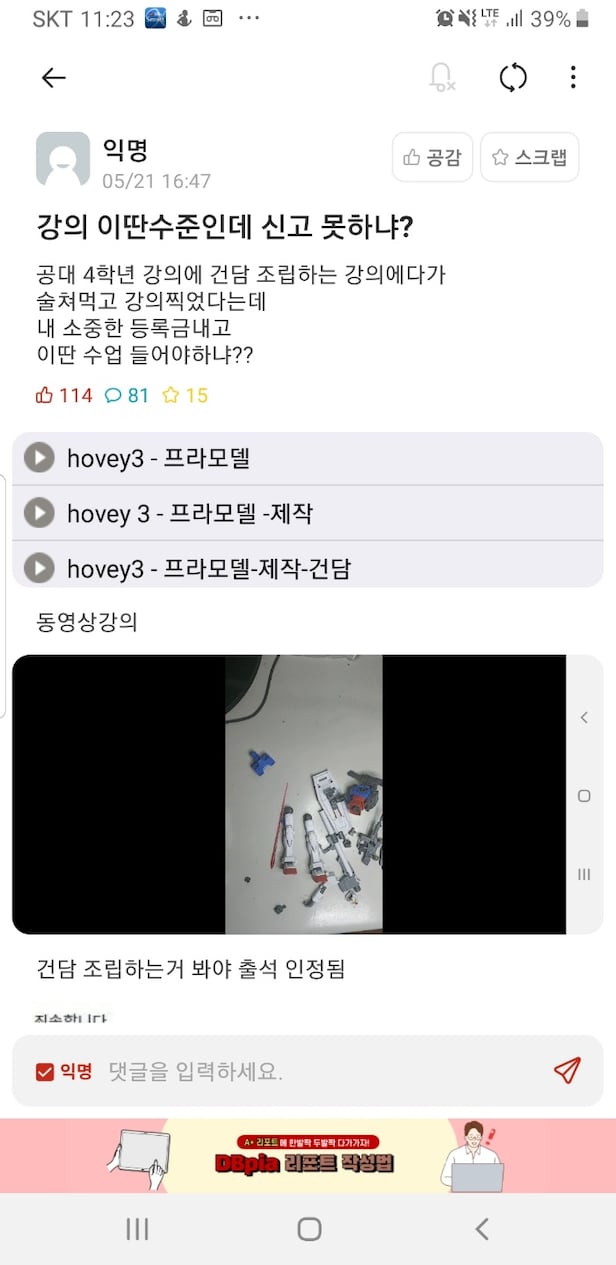Scrap the post with the 스크랩 button
Viewport: 616px width, 1265px height.
click(530, 157)
